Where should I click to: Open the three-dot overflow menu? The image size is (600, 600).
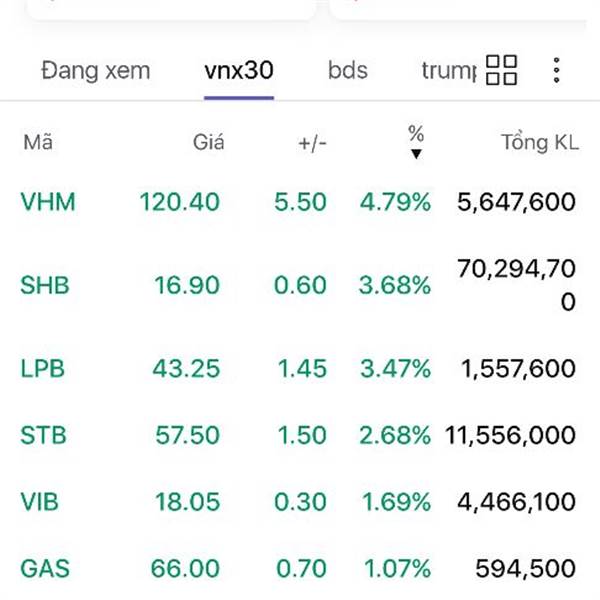tap(556, 70)
